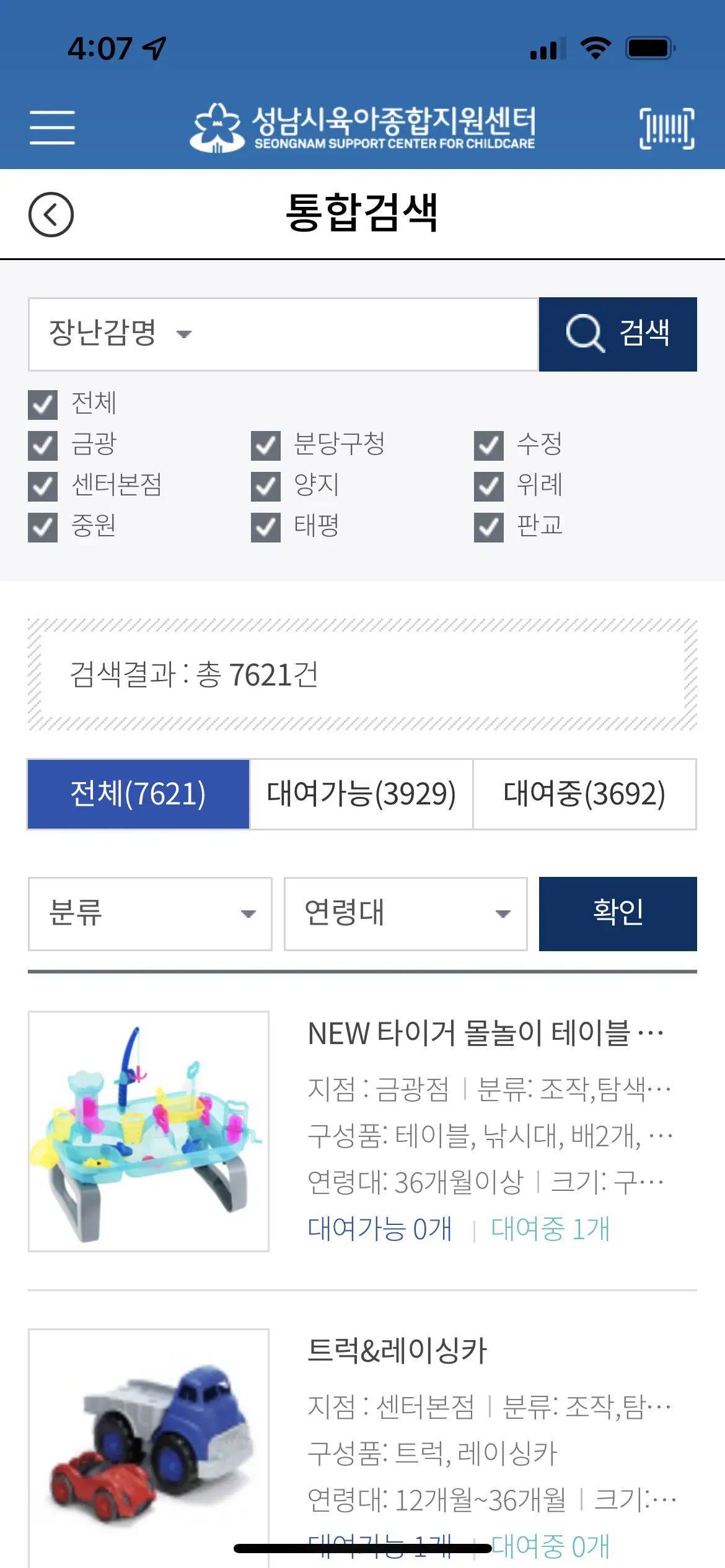Image resolution: width=725 pixels, height=1568 pixels.
Task: Uncheck the 전체 checkbox
Action: point(43,404)
